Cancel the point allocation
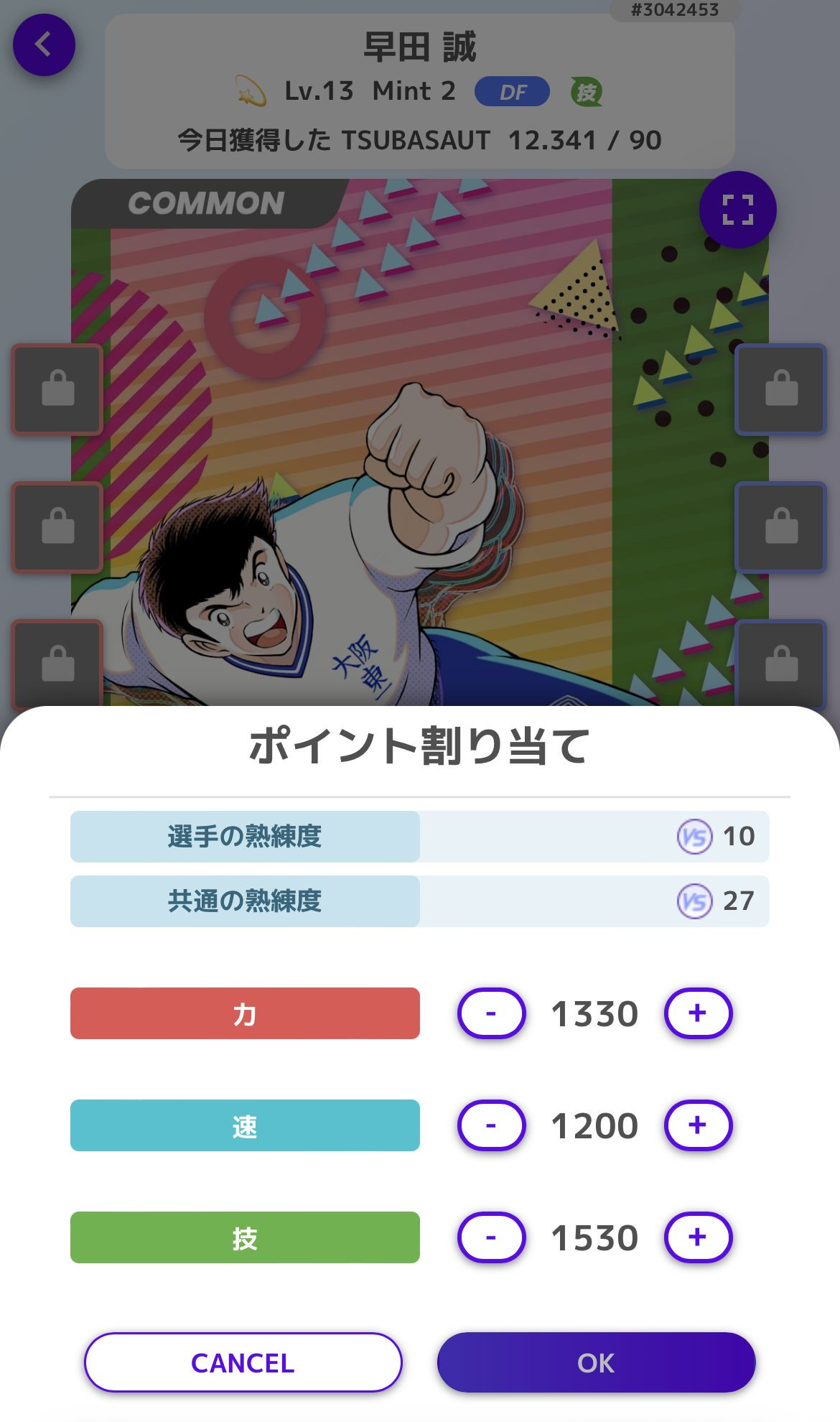 [243, 1362]
